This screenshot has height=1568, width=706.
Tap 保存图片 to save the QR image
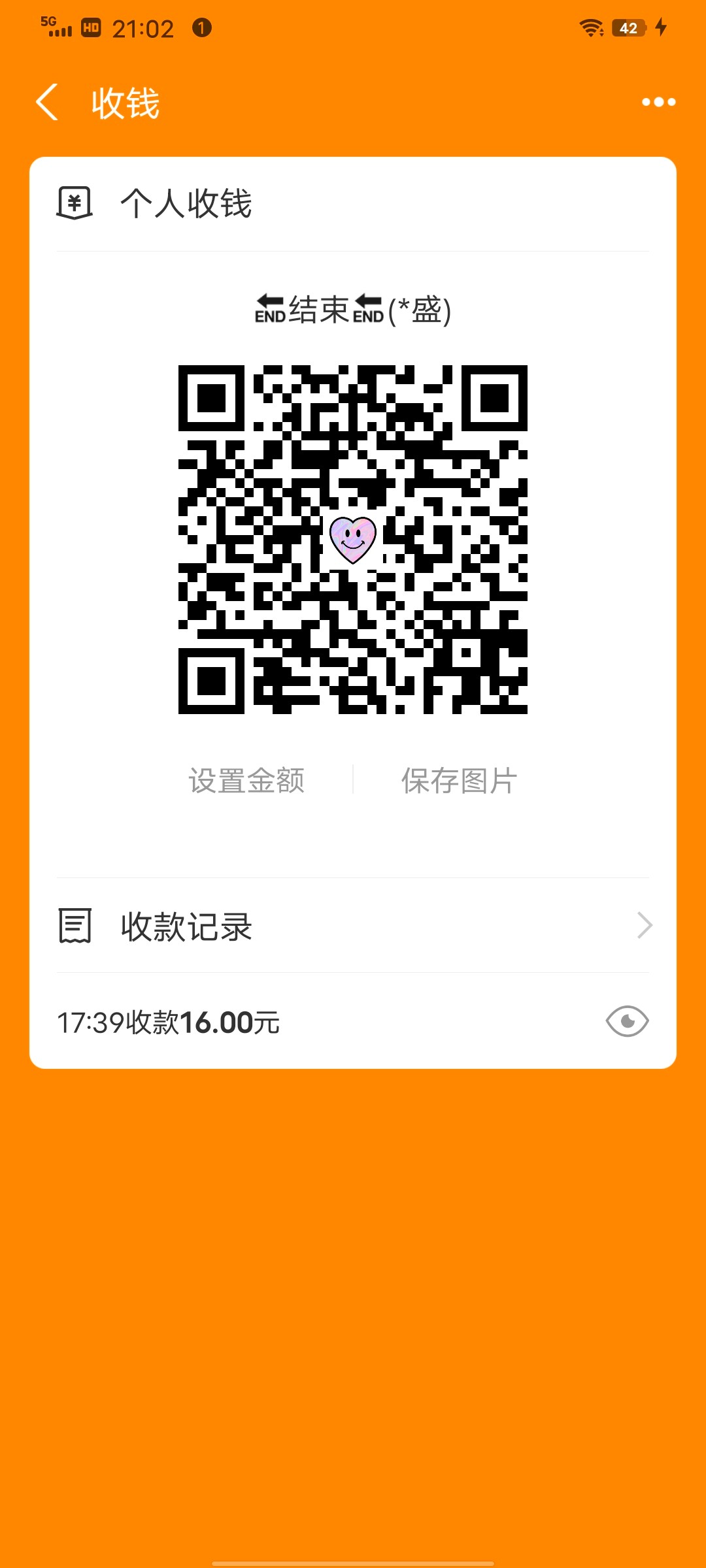coord(459,779)
